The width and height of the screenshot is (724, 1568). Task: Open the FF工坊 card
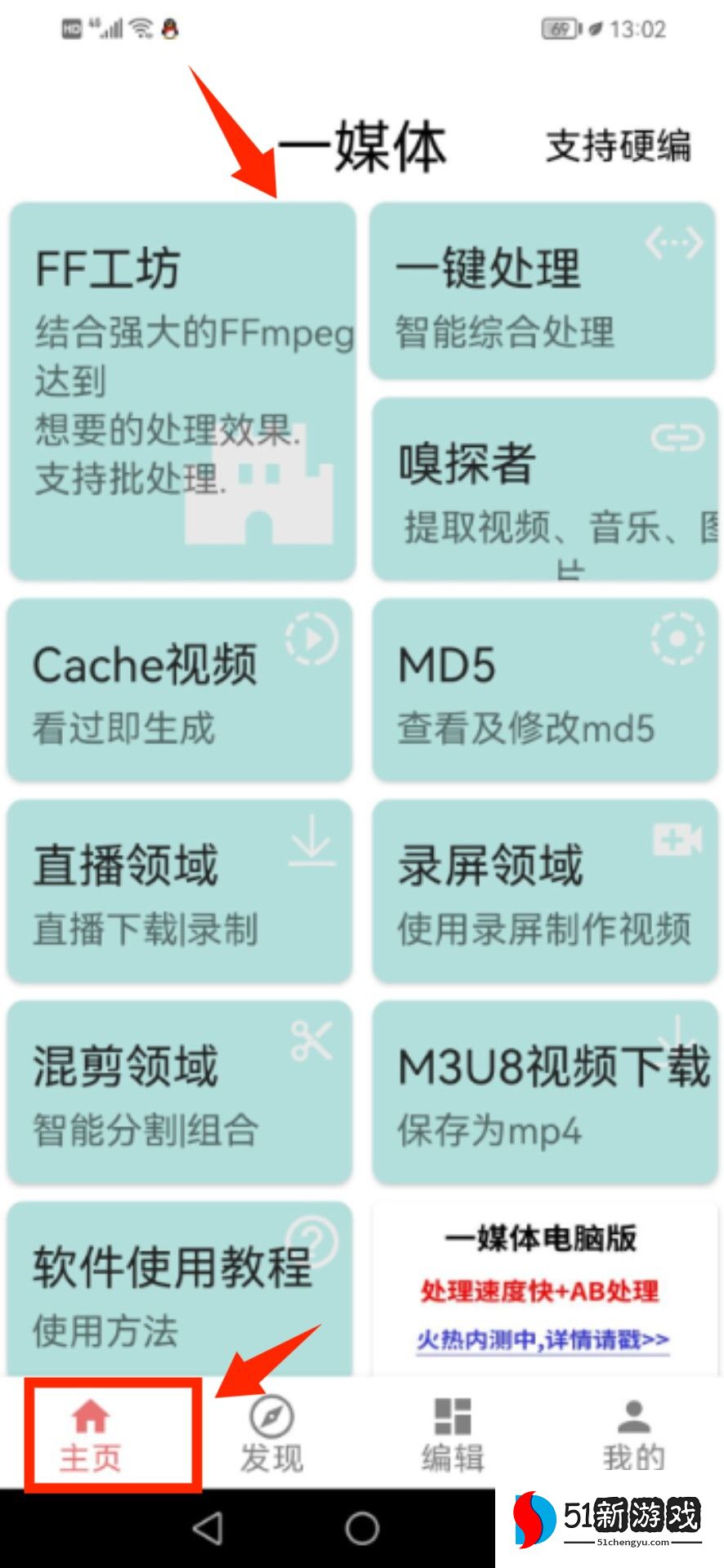coord(181,390)
